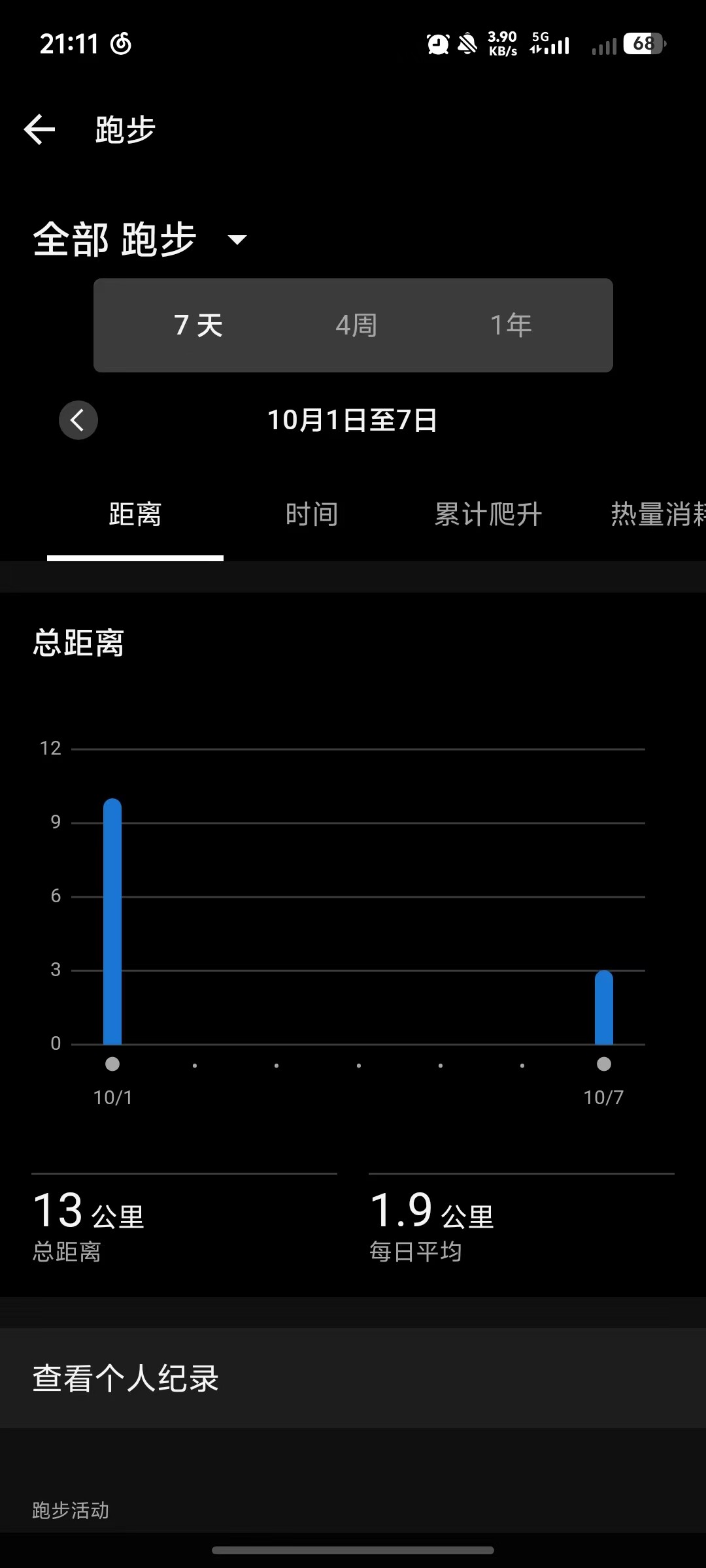Go back using the top-left arrow
The height and width of the screenshot is (1568, 706).
(x=39, y=129)
